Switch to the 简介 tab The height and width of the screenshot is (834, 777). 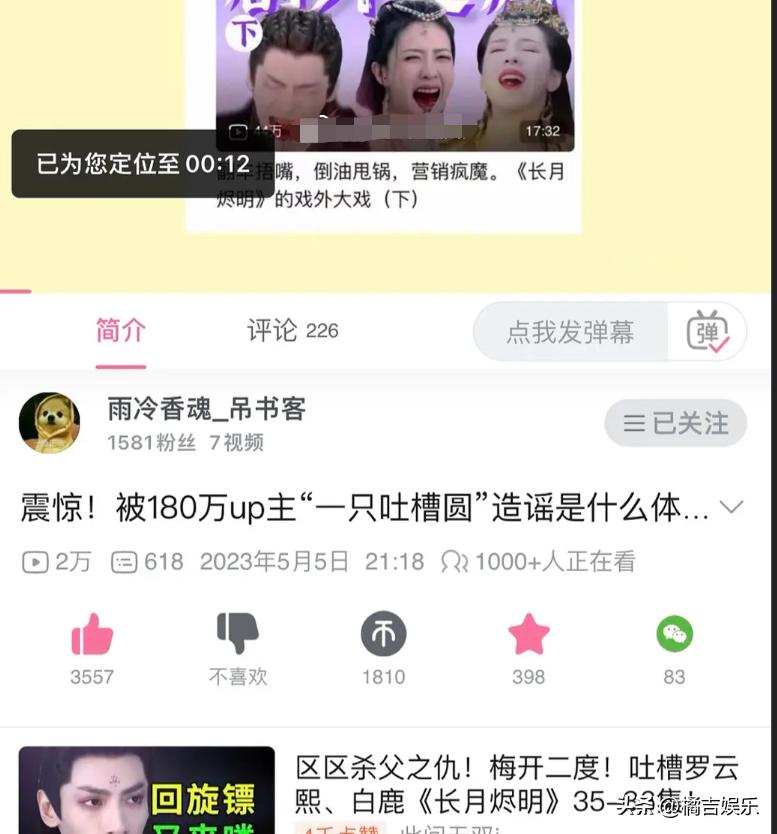(x=120, y=330)
